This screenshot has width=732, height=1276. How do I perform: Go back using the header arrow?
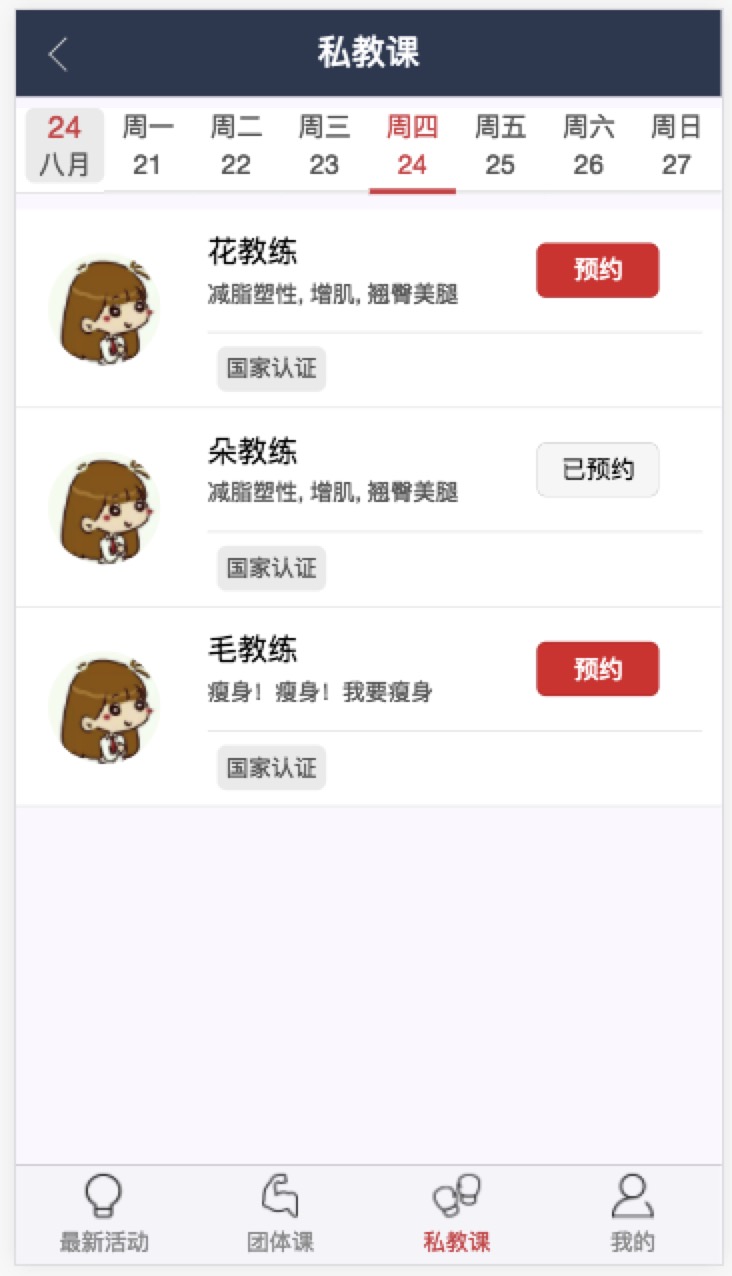tap(58, 54)
